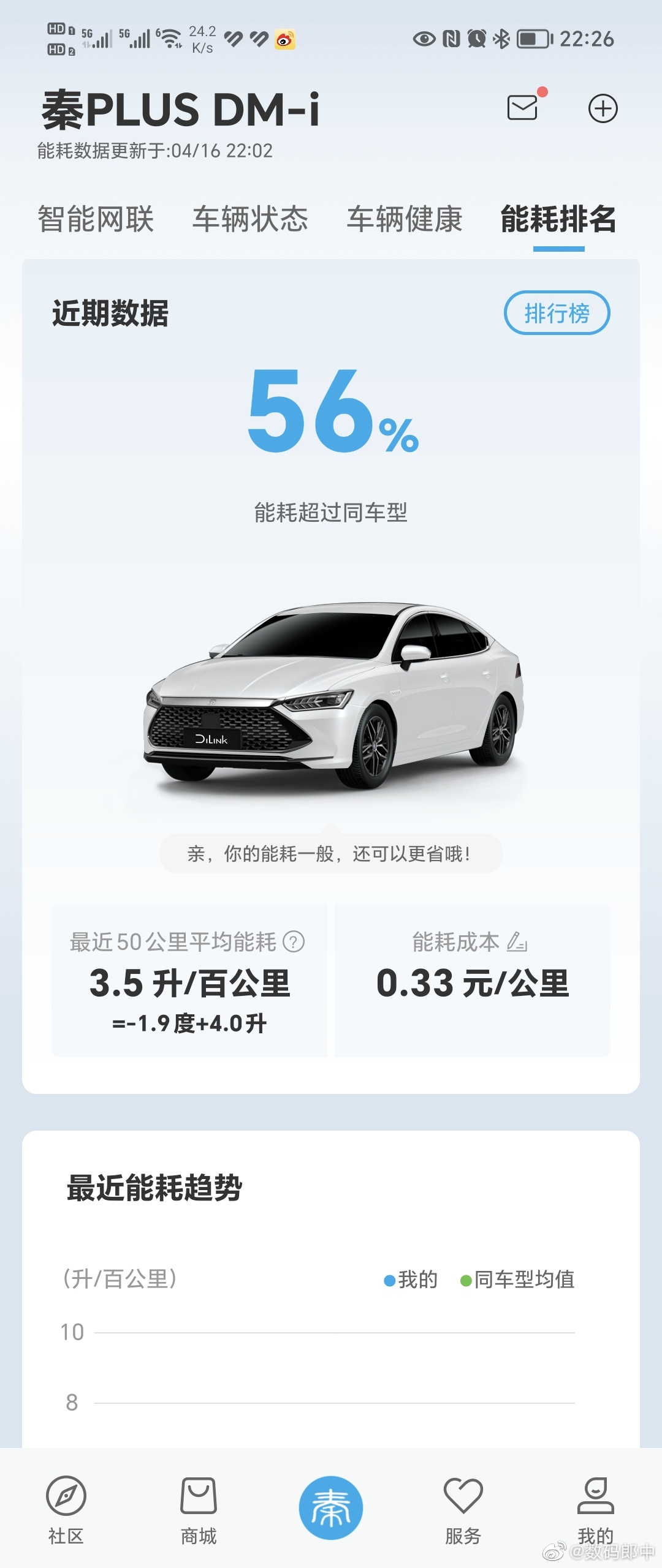Open the messages envelope icon

pyautogui.click(x=523, y=108)
